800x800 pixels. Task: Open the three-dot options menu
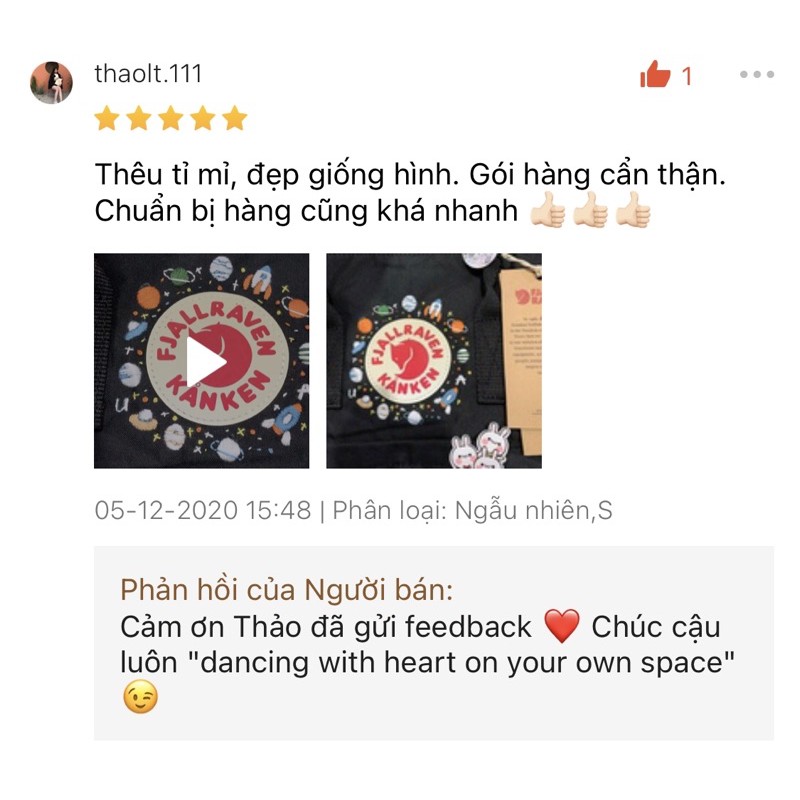pos(757,74)
